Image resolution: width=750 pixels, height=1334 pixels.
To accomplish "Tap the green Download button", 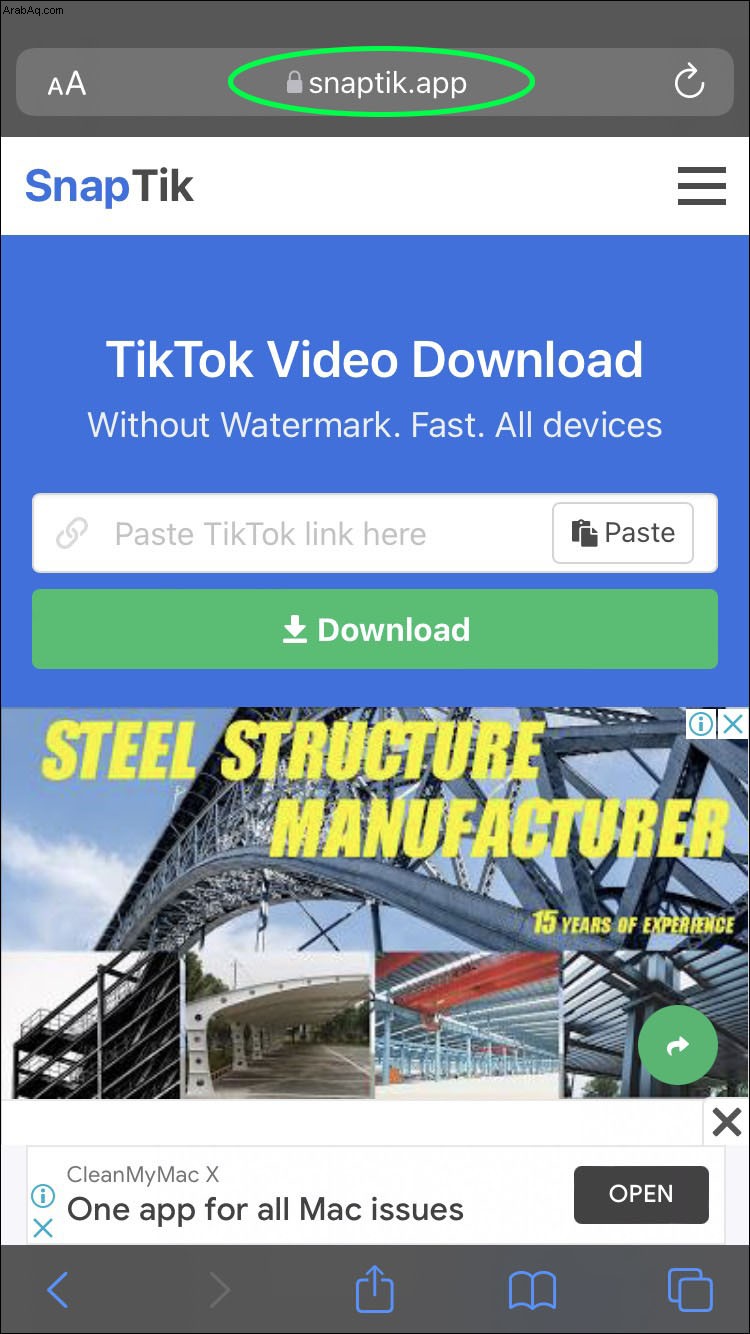I will 375,629.
